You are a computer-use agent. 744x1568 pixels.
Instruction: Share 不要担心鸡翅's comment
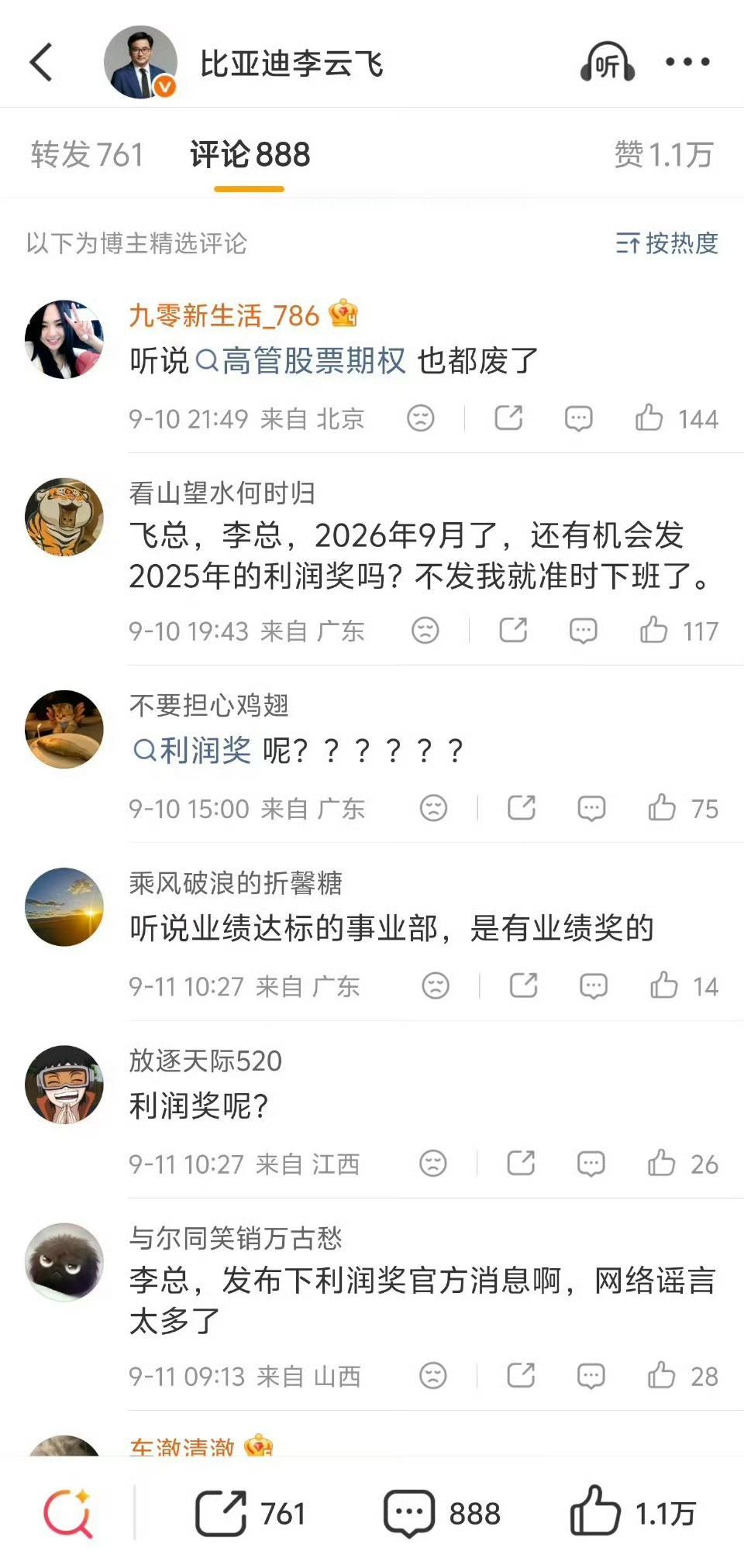521,808
